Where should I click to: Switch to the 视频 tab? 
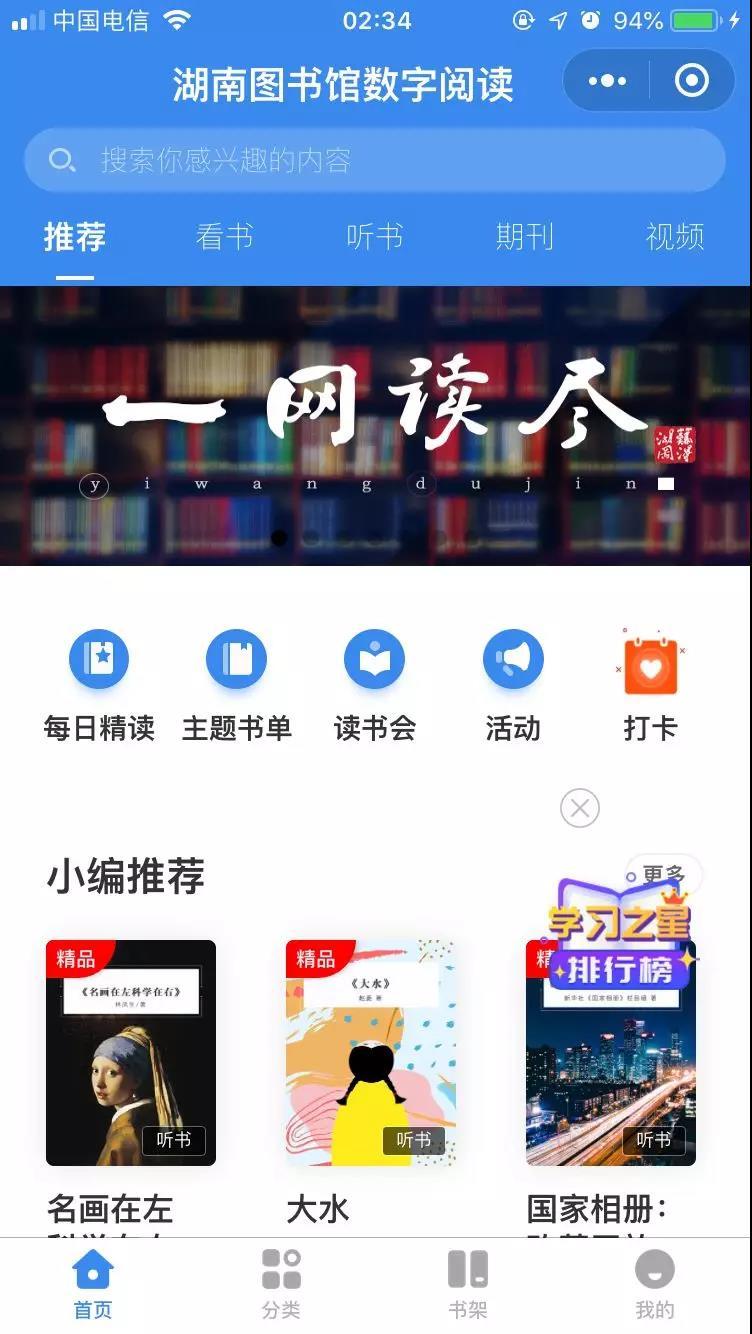(675, 237)
